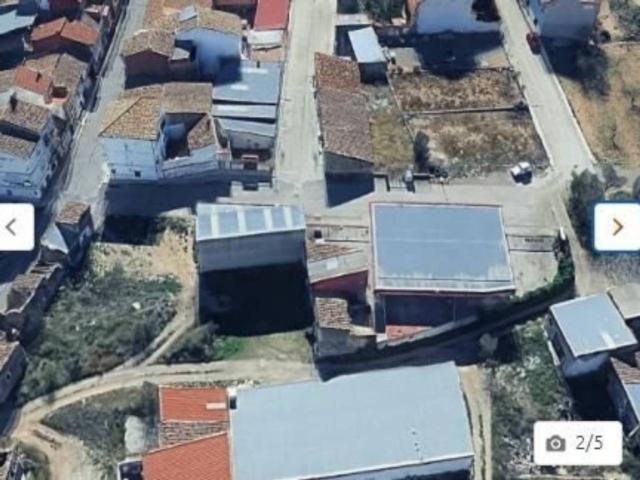Open the gallery from the 2/5 counter
Viewport: 640px width, 480px height.
pyautogui.click(x=577, y=443)
